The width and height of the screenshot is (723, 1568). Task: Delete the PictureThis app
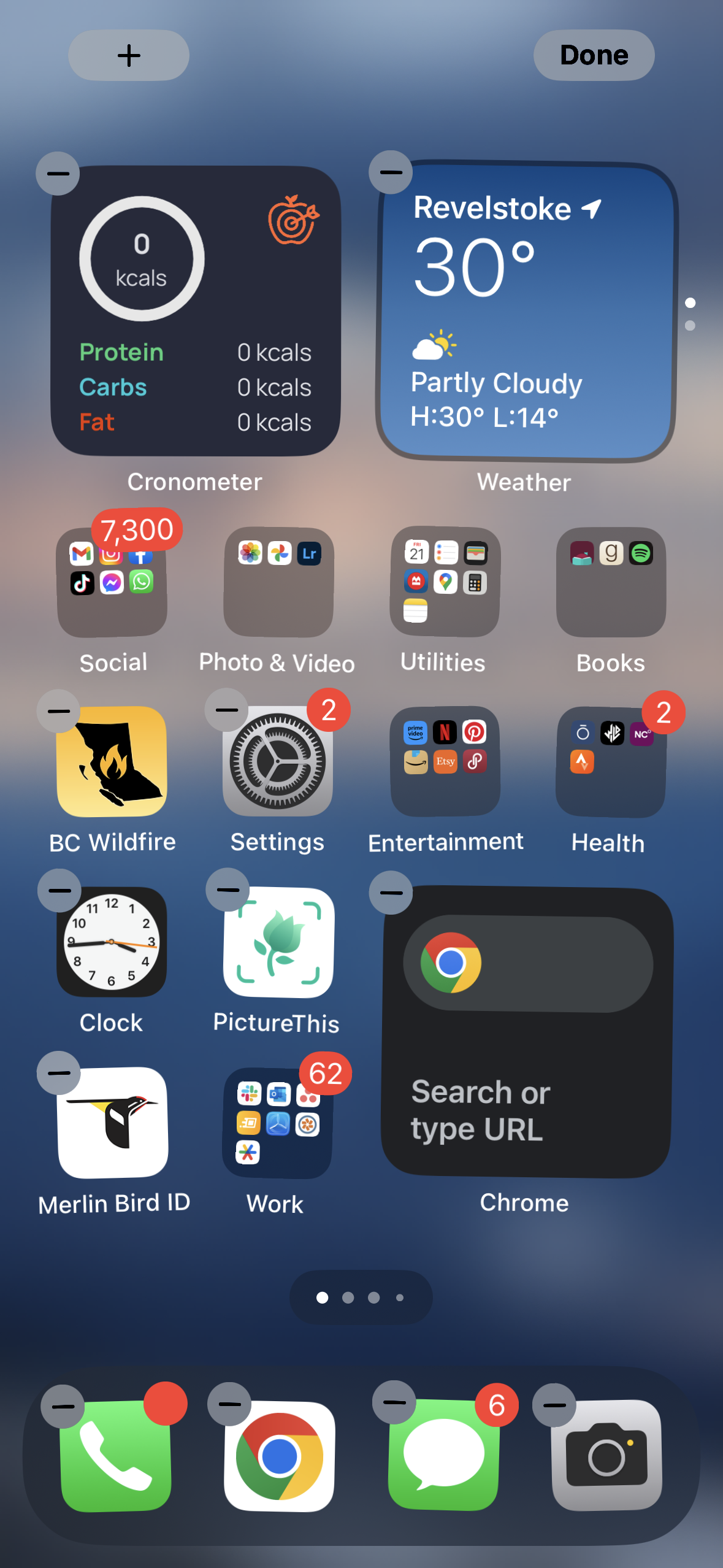click(228, 890)
